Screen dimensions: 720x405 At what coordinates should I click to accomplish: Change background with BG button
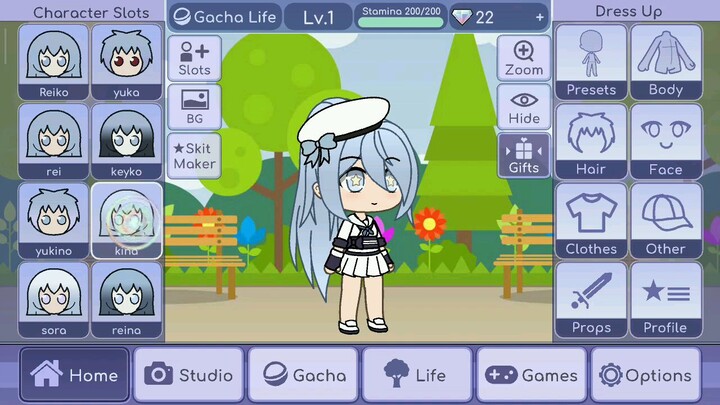click(194, 106)
